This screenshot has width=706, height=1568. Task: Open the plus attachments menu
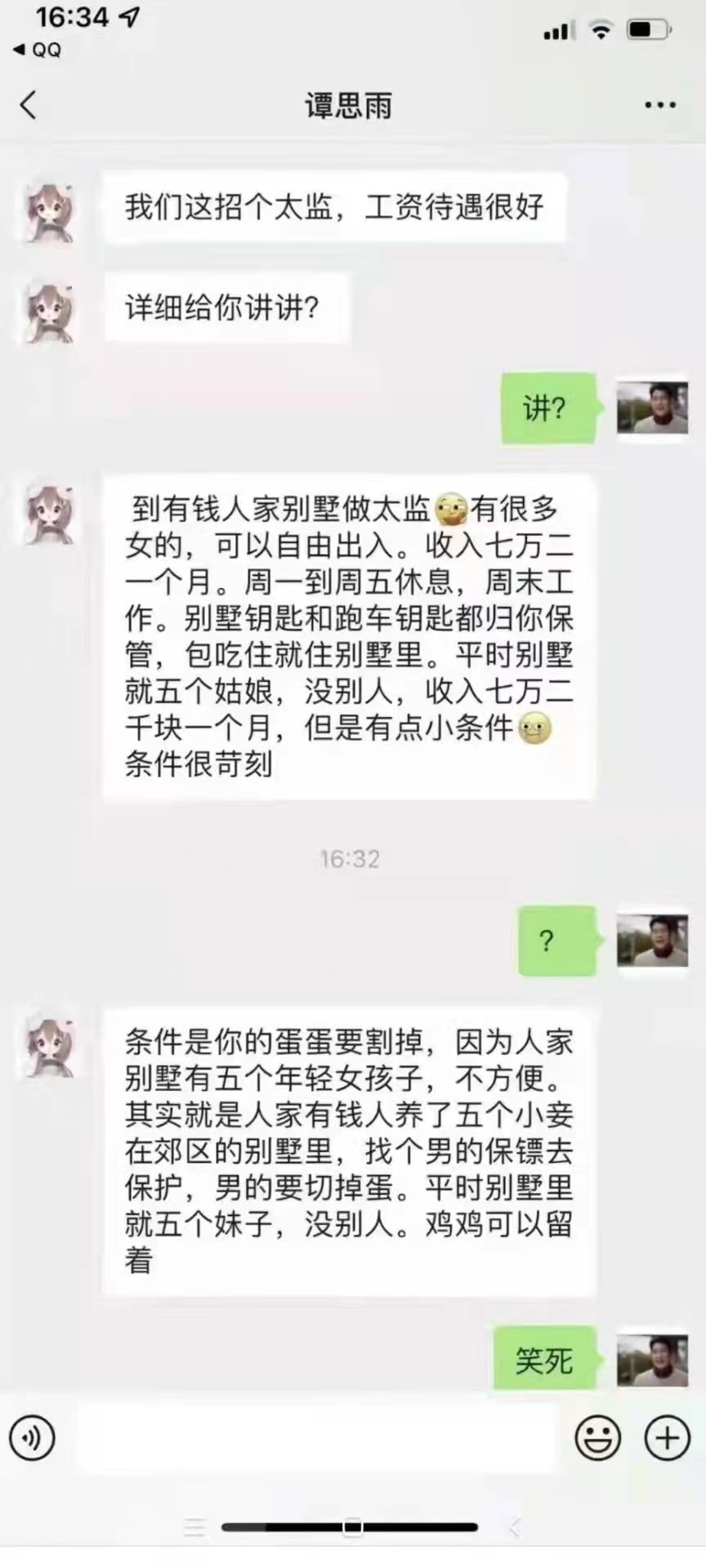(667, 1437)
